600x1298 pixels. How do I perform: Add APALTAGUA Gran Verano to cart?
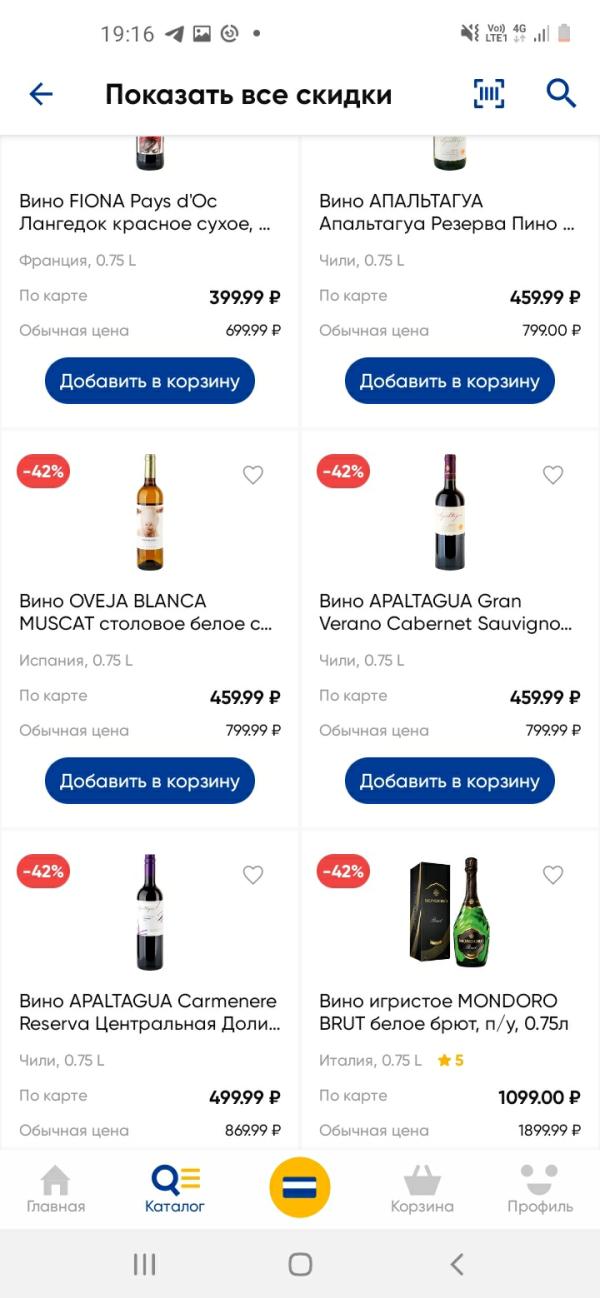pyautogui.click(x=450, y=781)
